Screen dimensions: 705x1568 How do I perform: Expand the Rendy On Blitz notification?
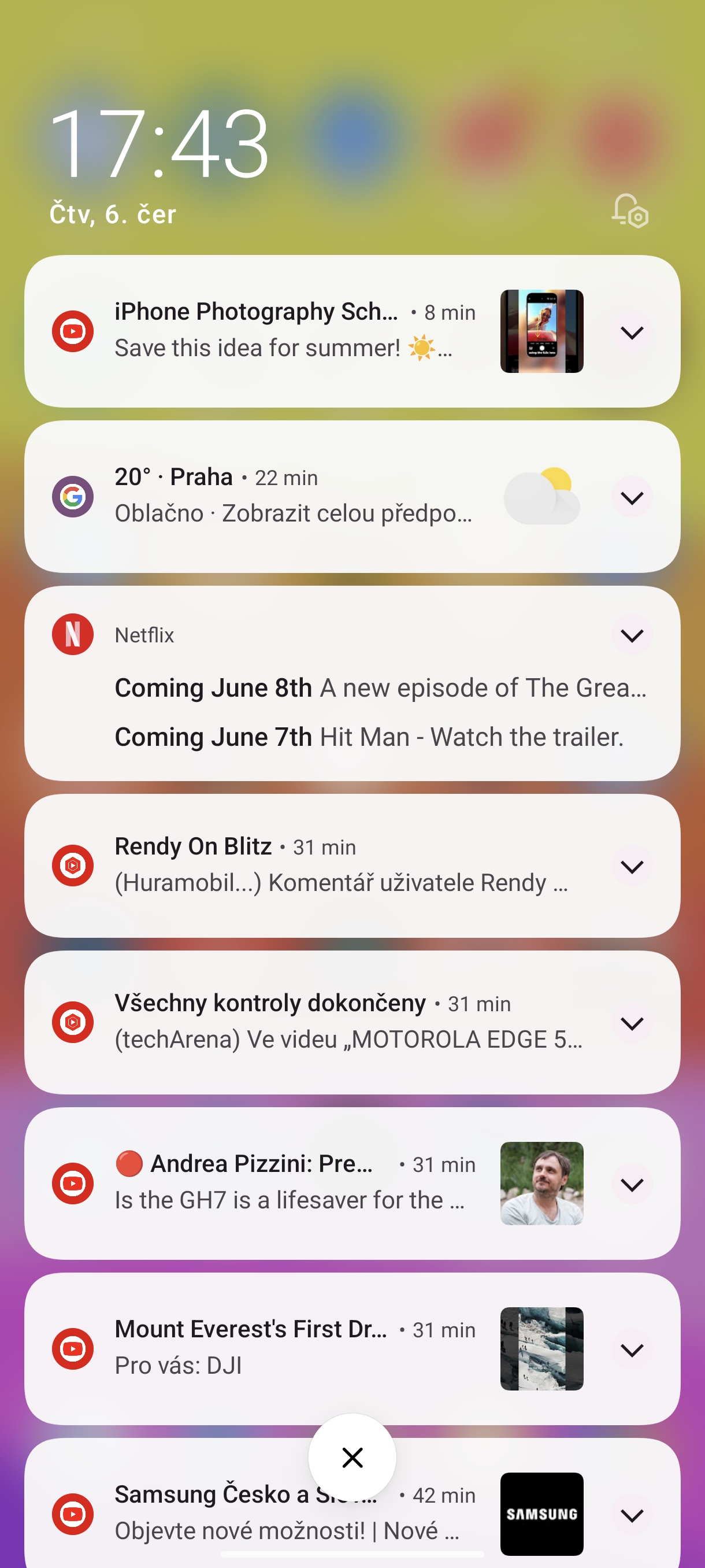coord(632,866)
